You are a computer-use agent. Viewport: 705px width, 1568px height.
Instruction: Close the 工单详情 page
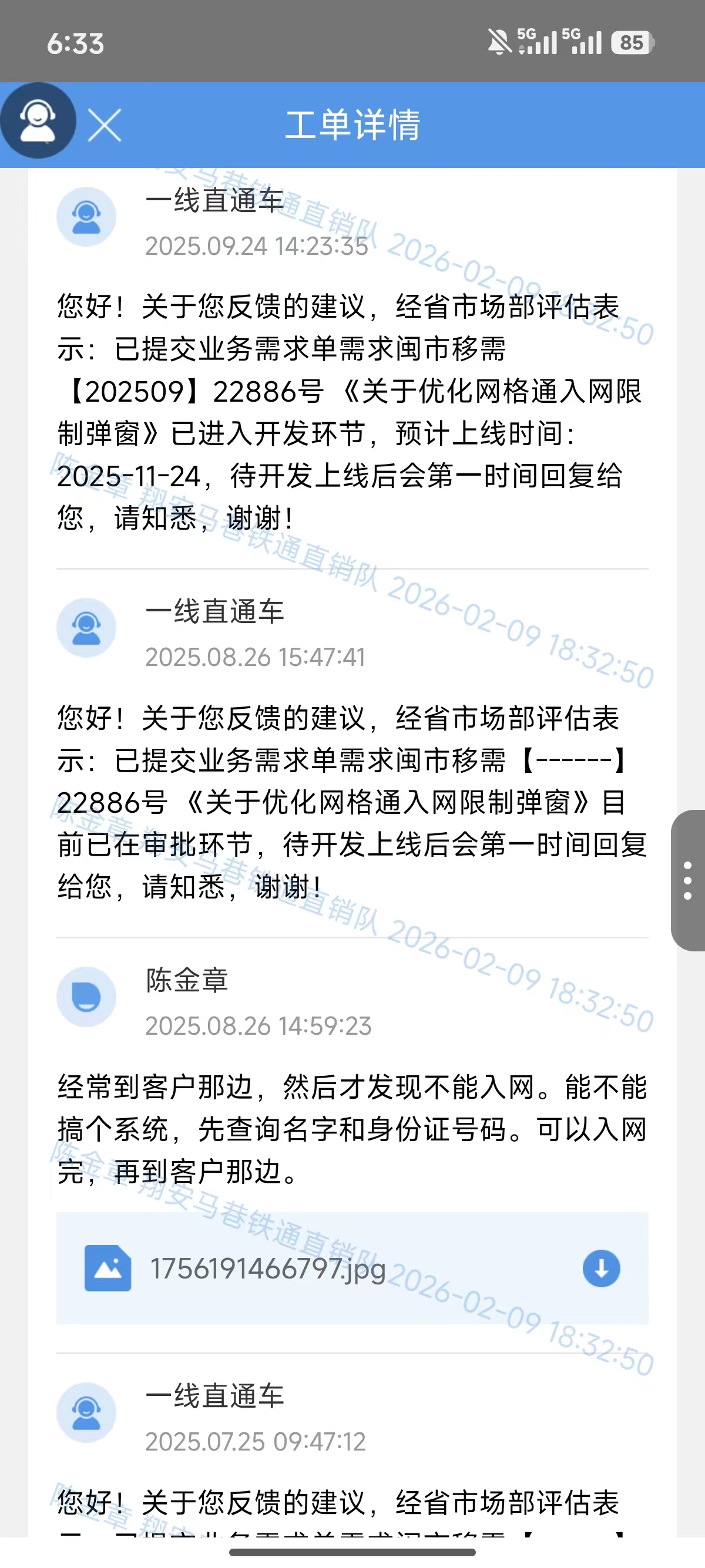coord(104,126)
